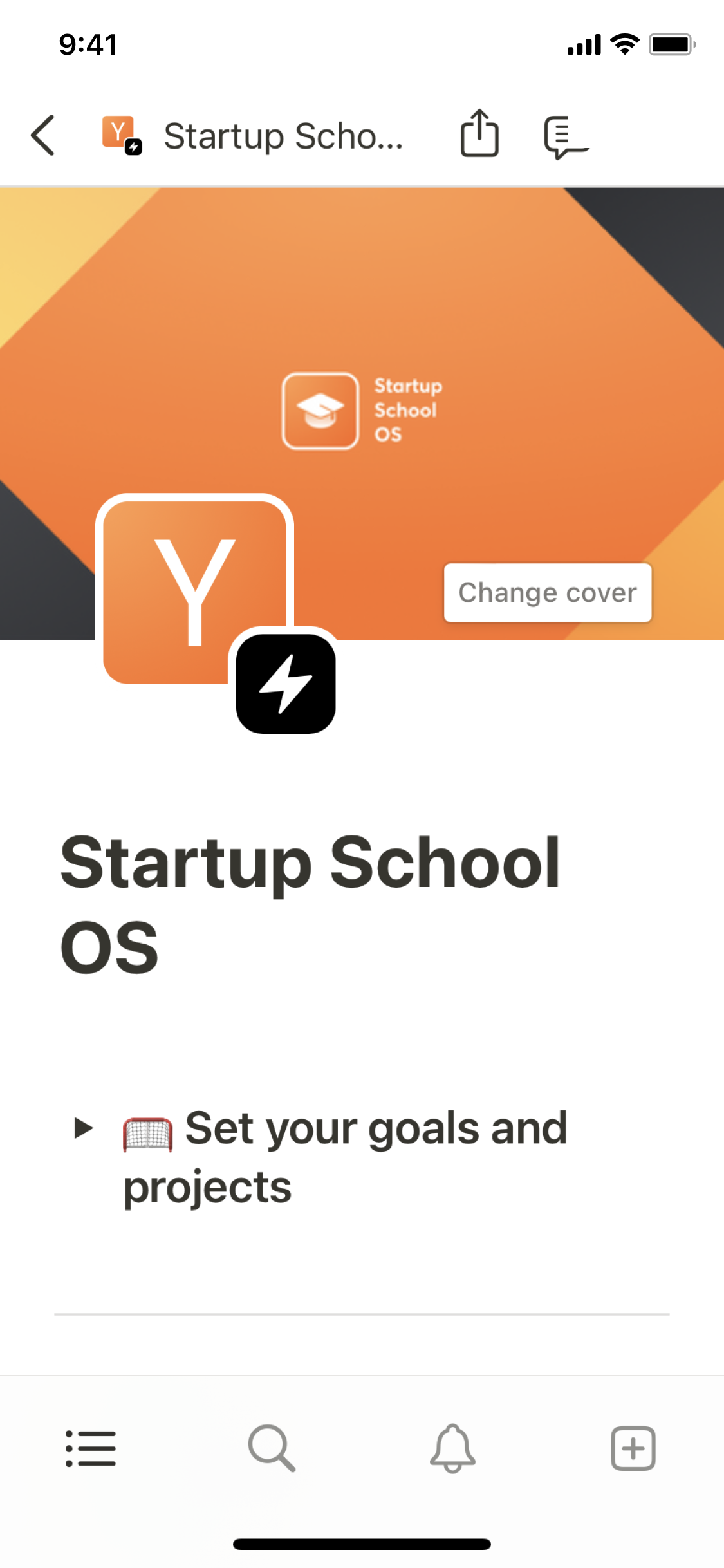
Task: Expand Set your goals and projects toggle
Action: click(84, 1128)
